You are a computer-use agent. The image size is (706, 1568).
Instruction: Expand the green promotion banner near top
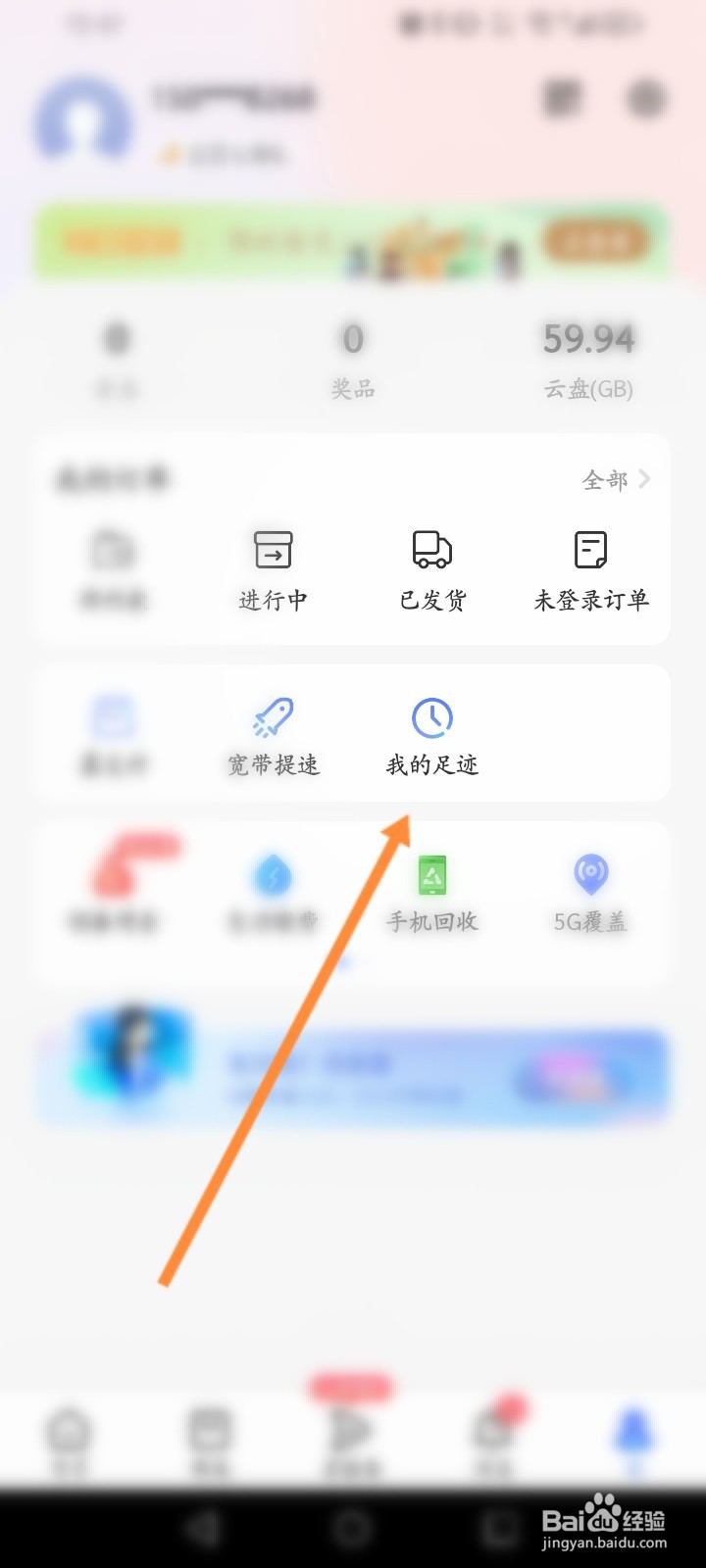[353, 240]
